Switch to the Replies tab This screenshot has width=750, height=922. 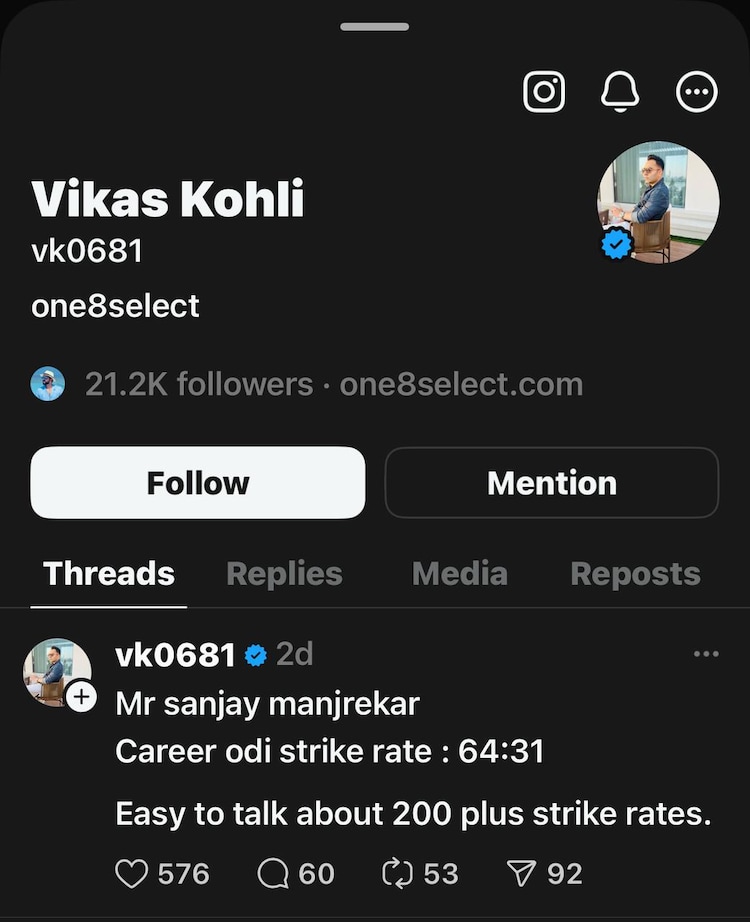pos(284,574)
